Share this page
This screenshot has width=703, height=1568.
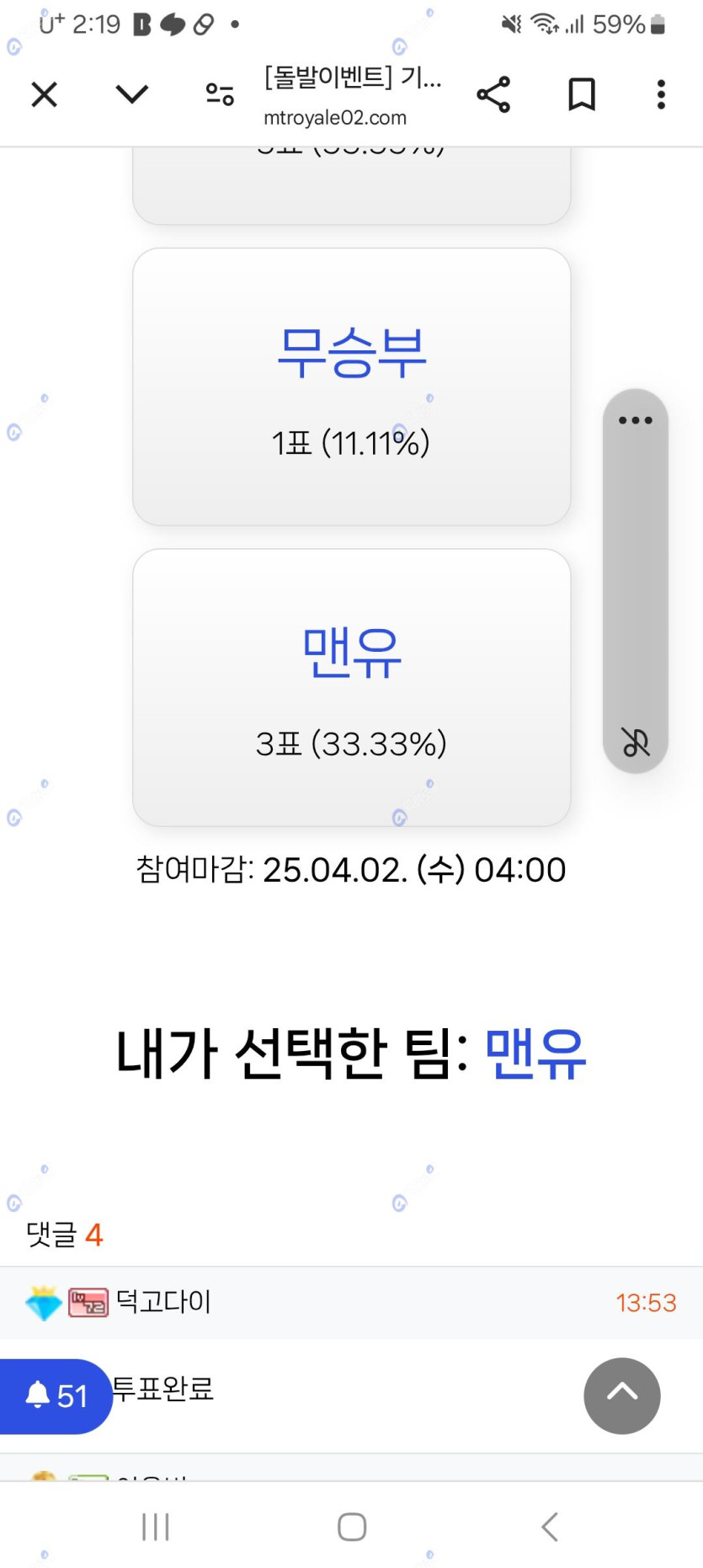tap(493, 94)
